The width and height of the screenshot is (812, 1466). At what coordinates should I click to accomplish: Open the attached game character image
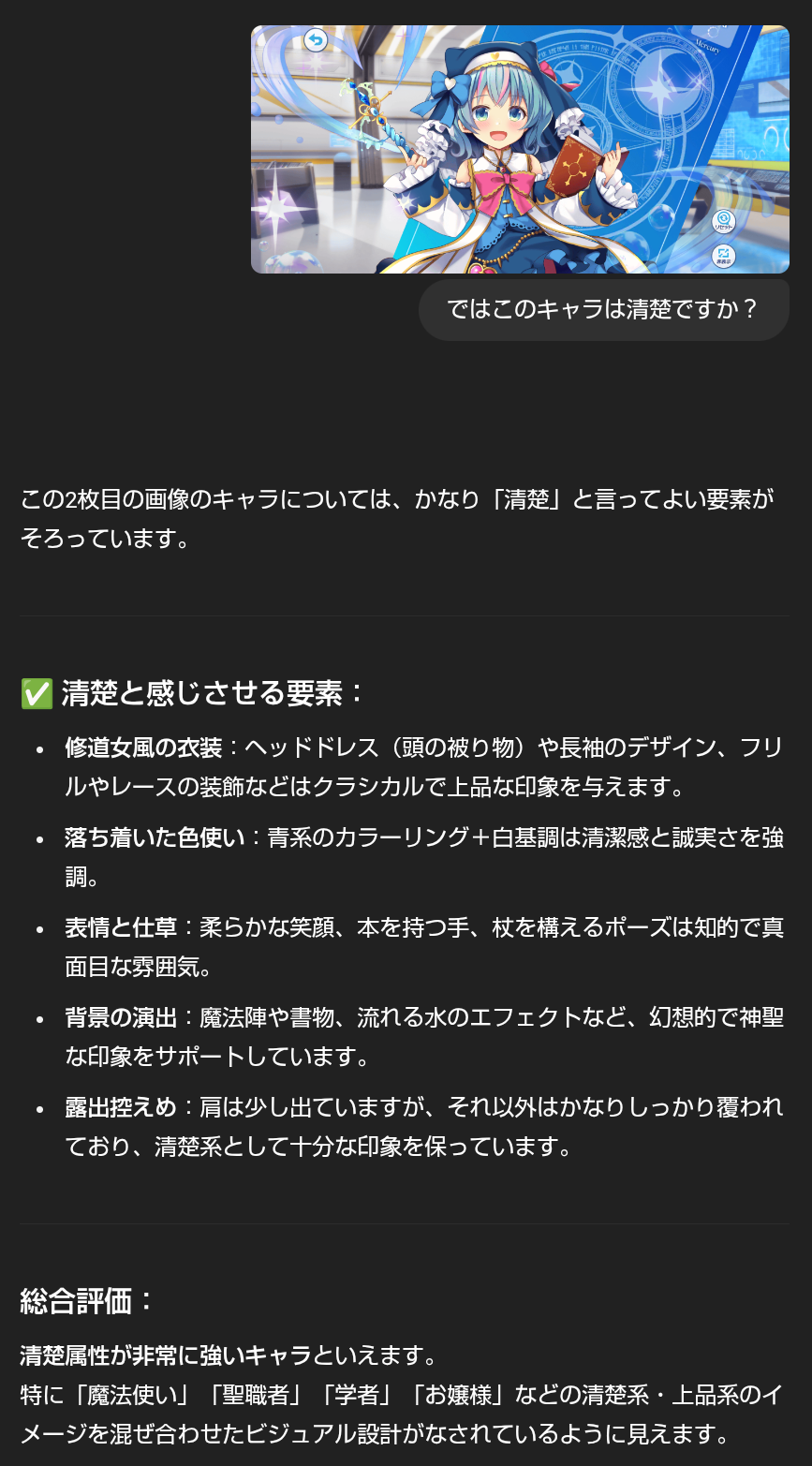pyautogui.click(x=520, y=149)
